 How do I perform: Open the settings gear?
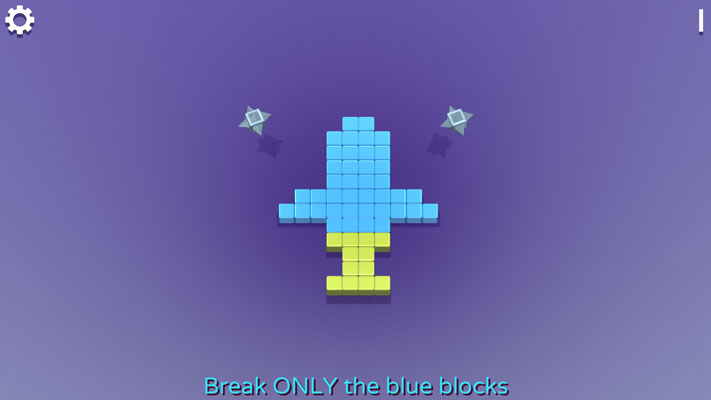coord(20,20)
